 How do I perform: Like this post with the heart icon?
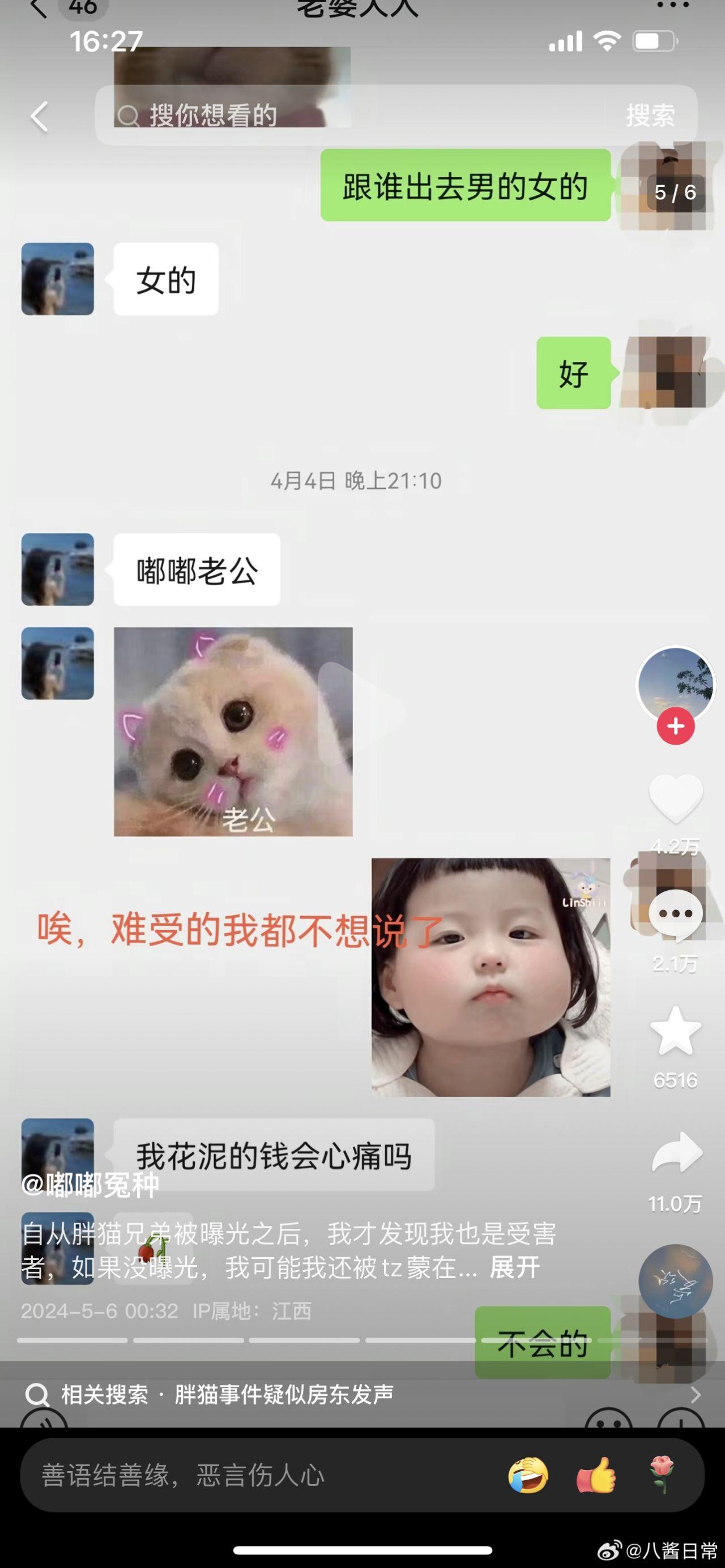click(676, 798)
